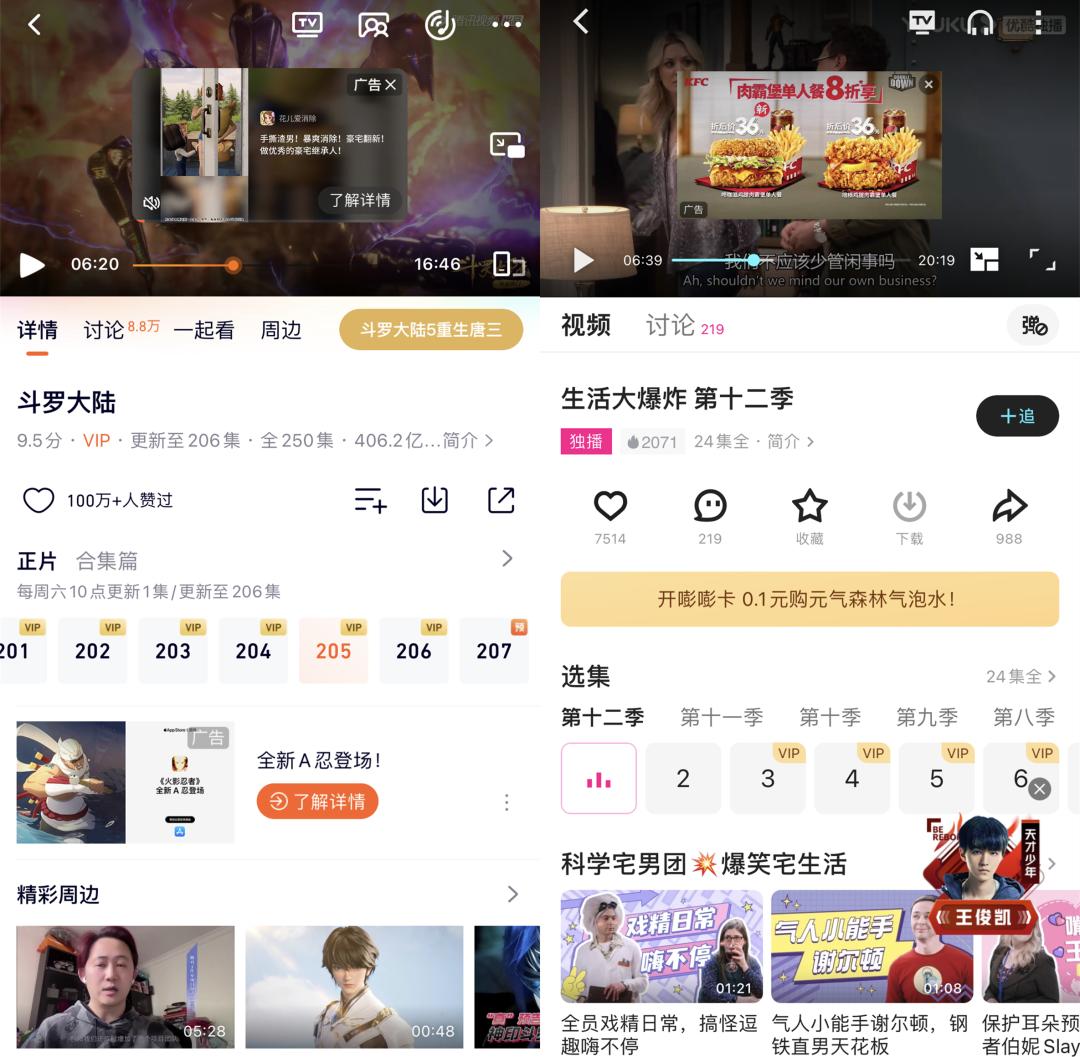Switch to the 合集篇 tab
This screenshot has height=1057, width=1080.
107,561
